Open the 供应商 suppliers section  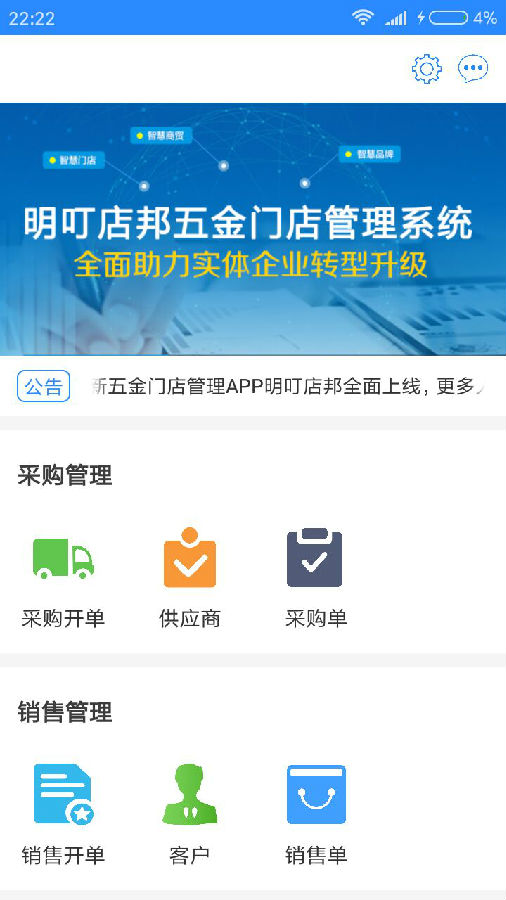pos(190,578)
